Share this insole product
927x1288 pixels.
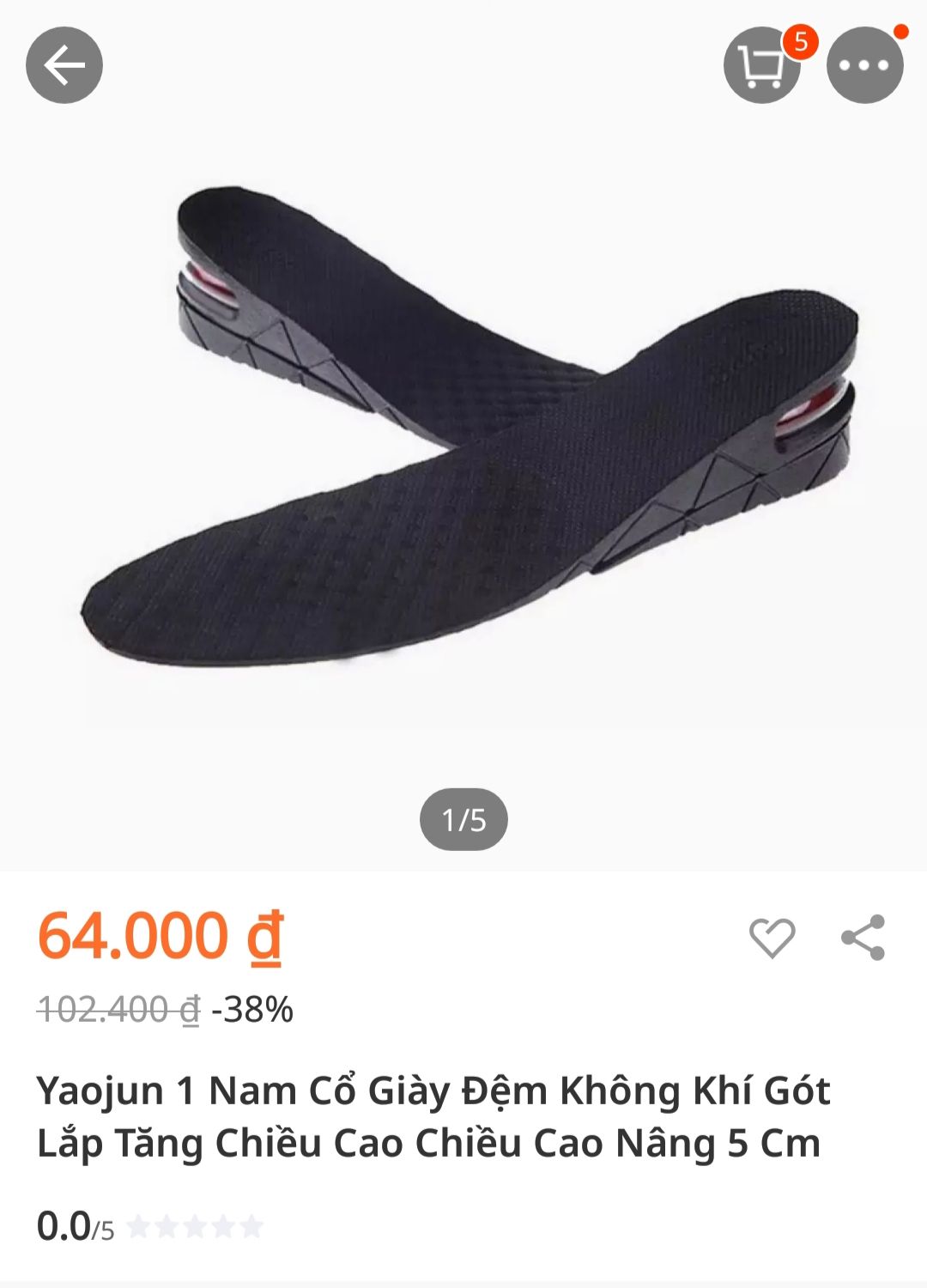[x=863, y=937]
